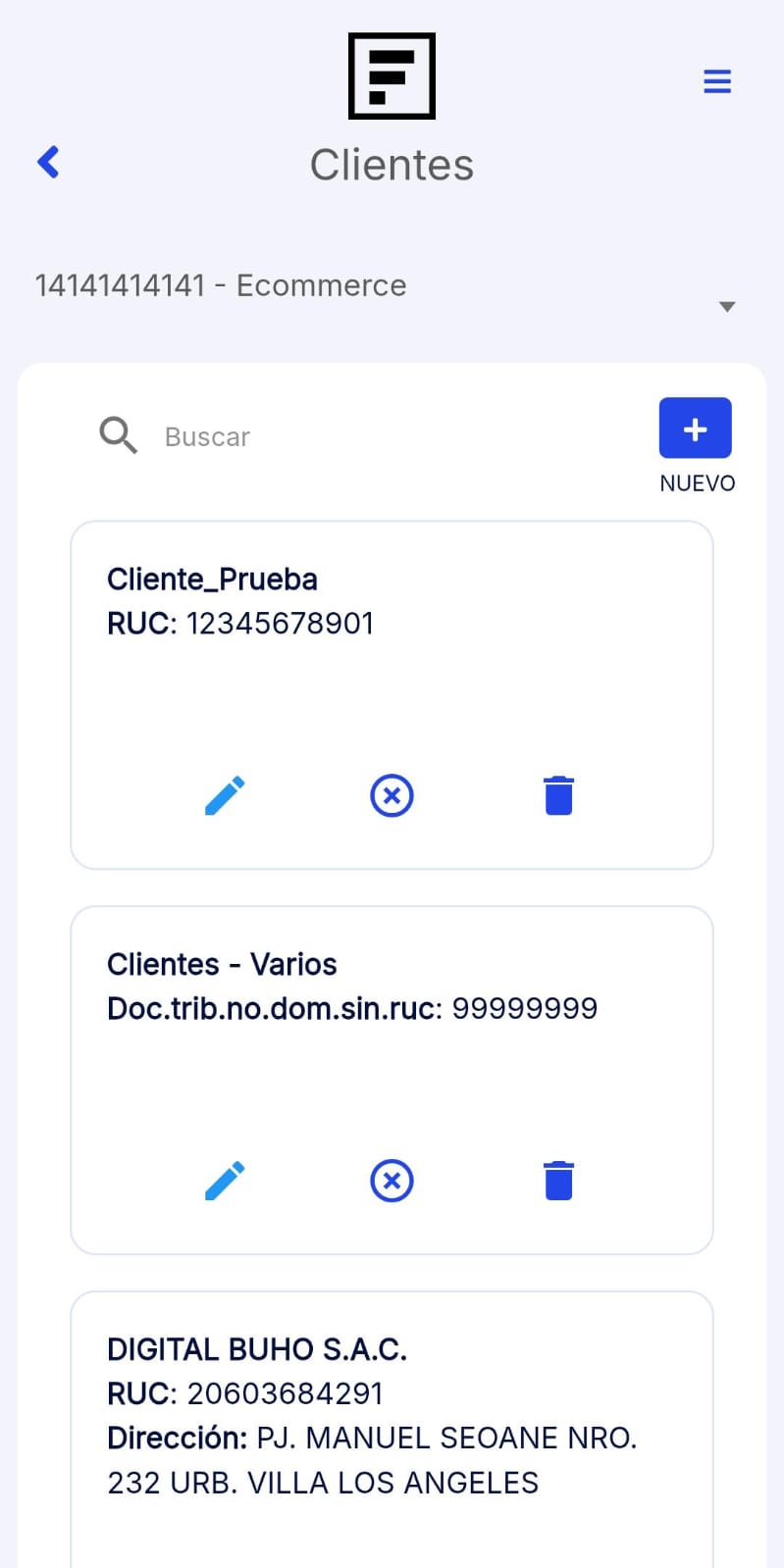Deactivate Cliente_Prueba with the circled X icon
Image resolution: width=784 pixels, height=1568 pixels.
(x=392, y=795)
